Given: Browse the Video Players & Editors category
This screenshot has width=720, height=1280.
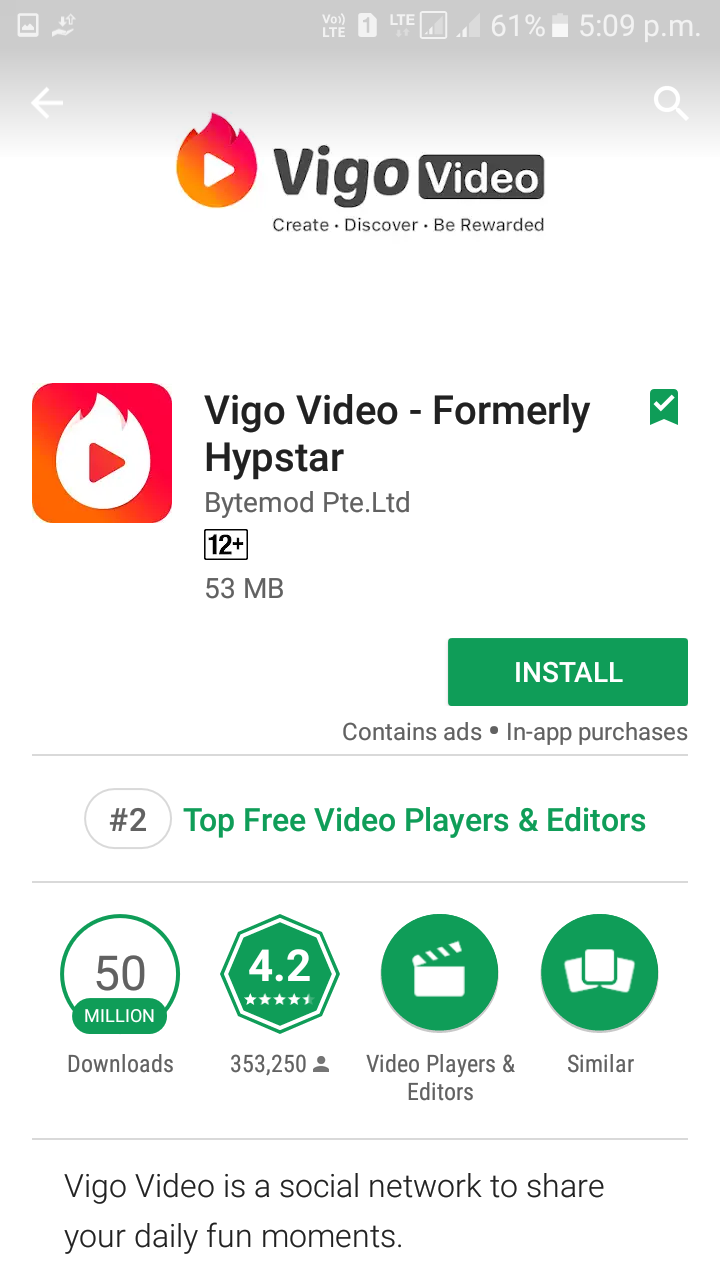Looking at the screenshot, I should [x=440, y=973].
